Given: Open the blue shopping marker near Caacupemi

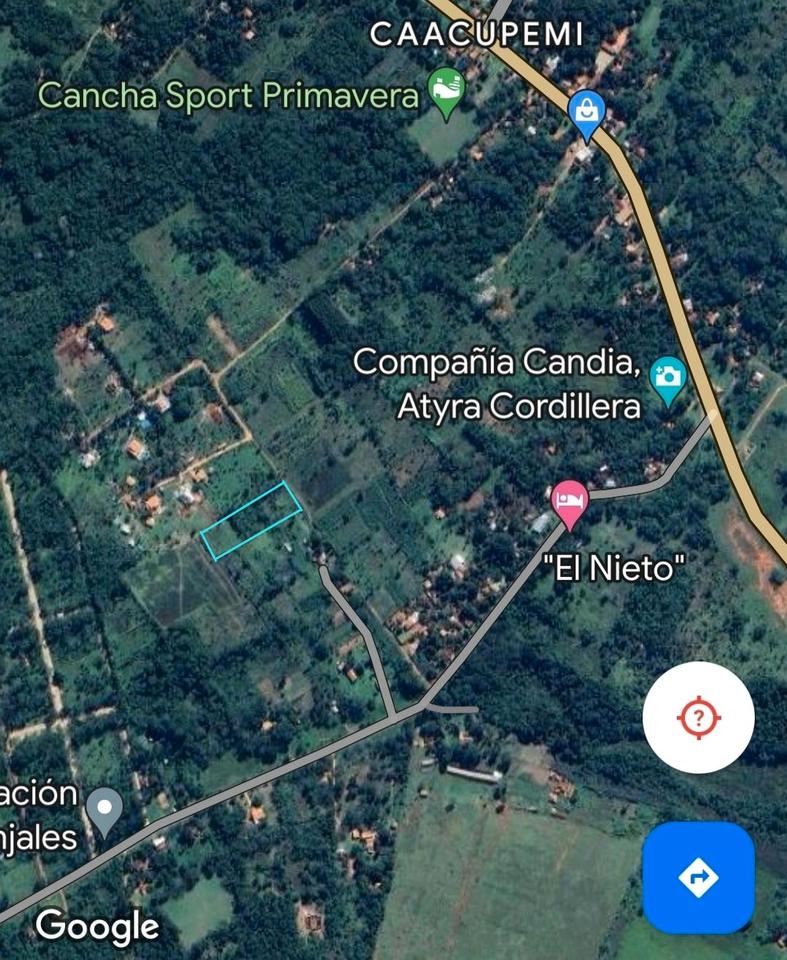Looking at the screenshot, I should point(586,112).
